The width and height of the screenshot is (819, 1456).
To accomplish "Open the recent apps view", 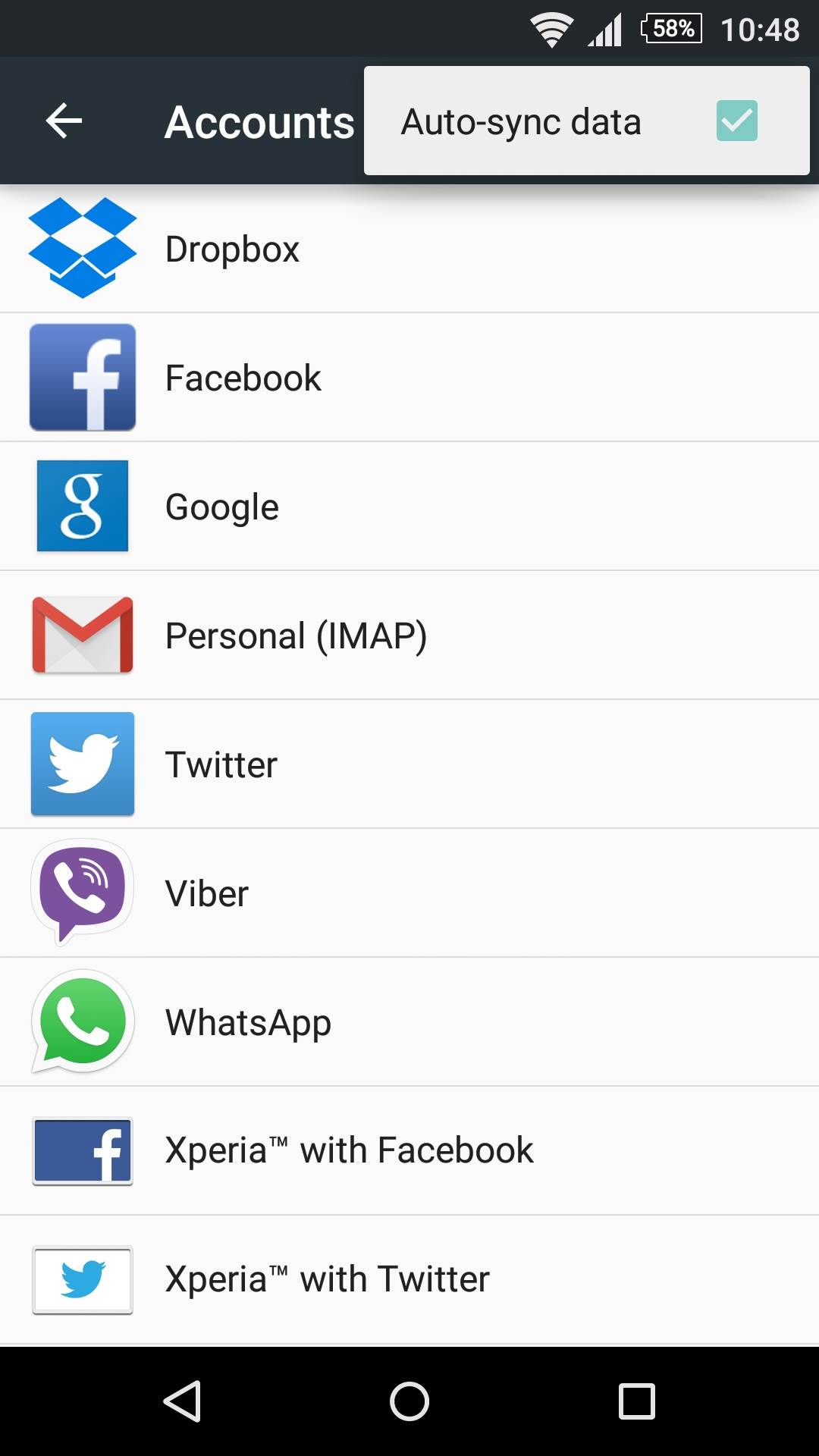I will [636, 1401].
